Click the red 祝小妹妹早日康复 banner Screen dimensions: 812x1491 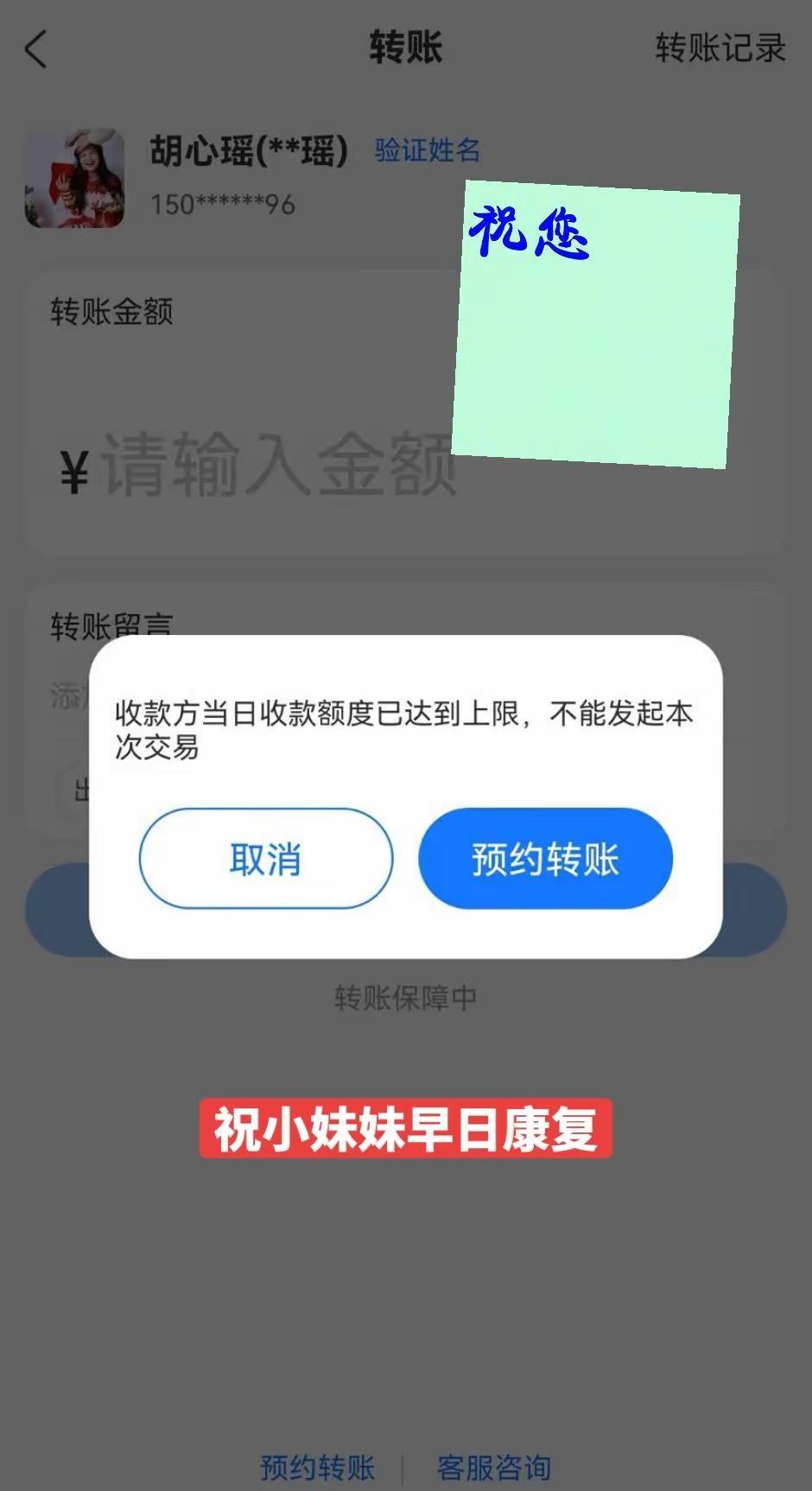[x=406, y=1127]
